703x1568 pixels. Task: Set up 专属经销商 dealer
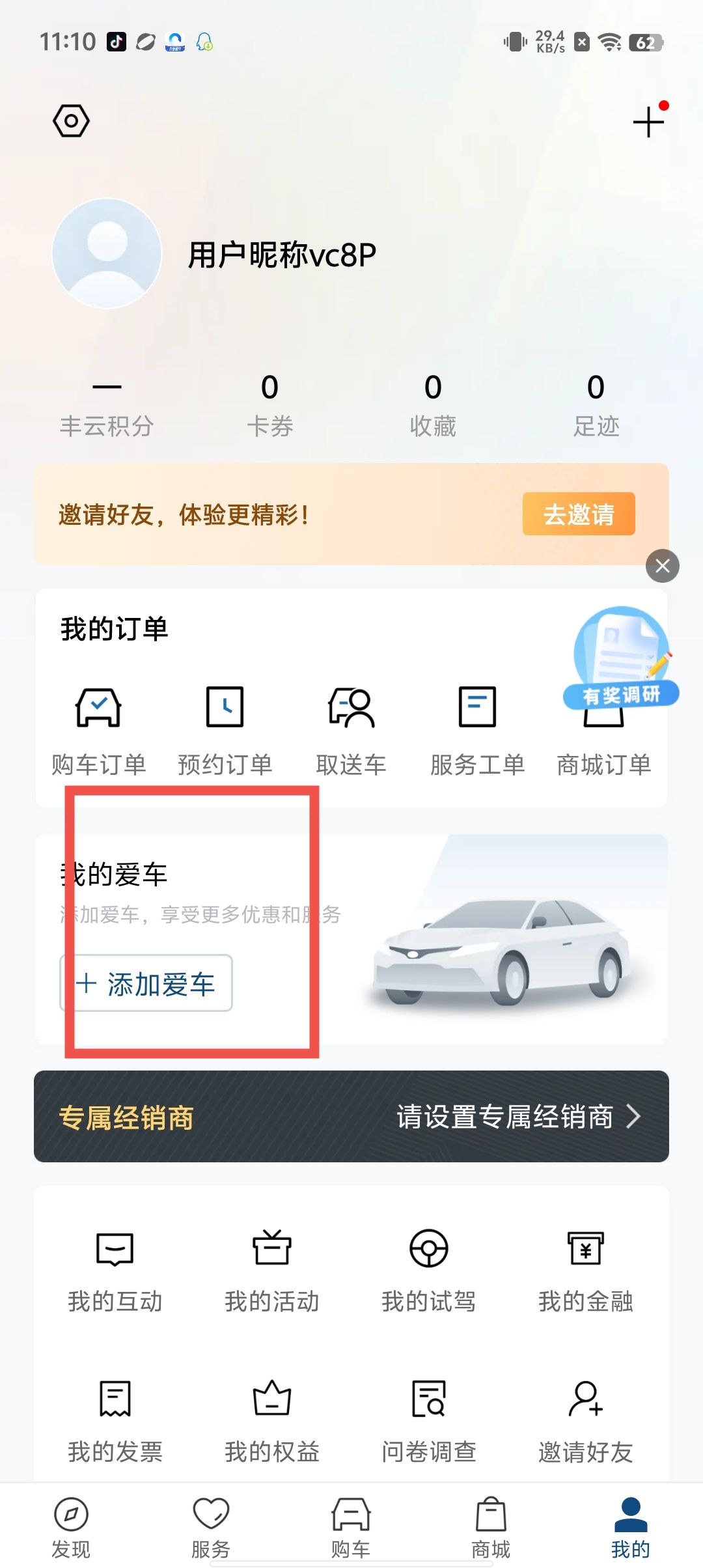[x=517, y=1117]
